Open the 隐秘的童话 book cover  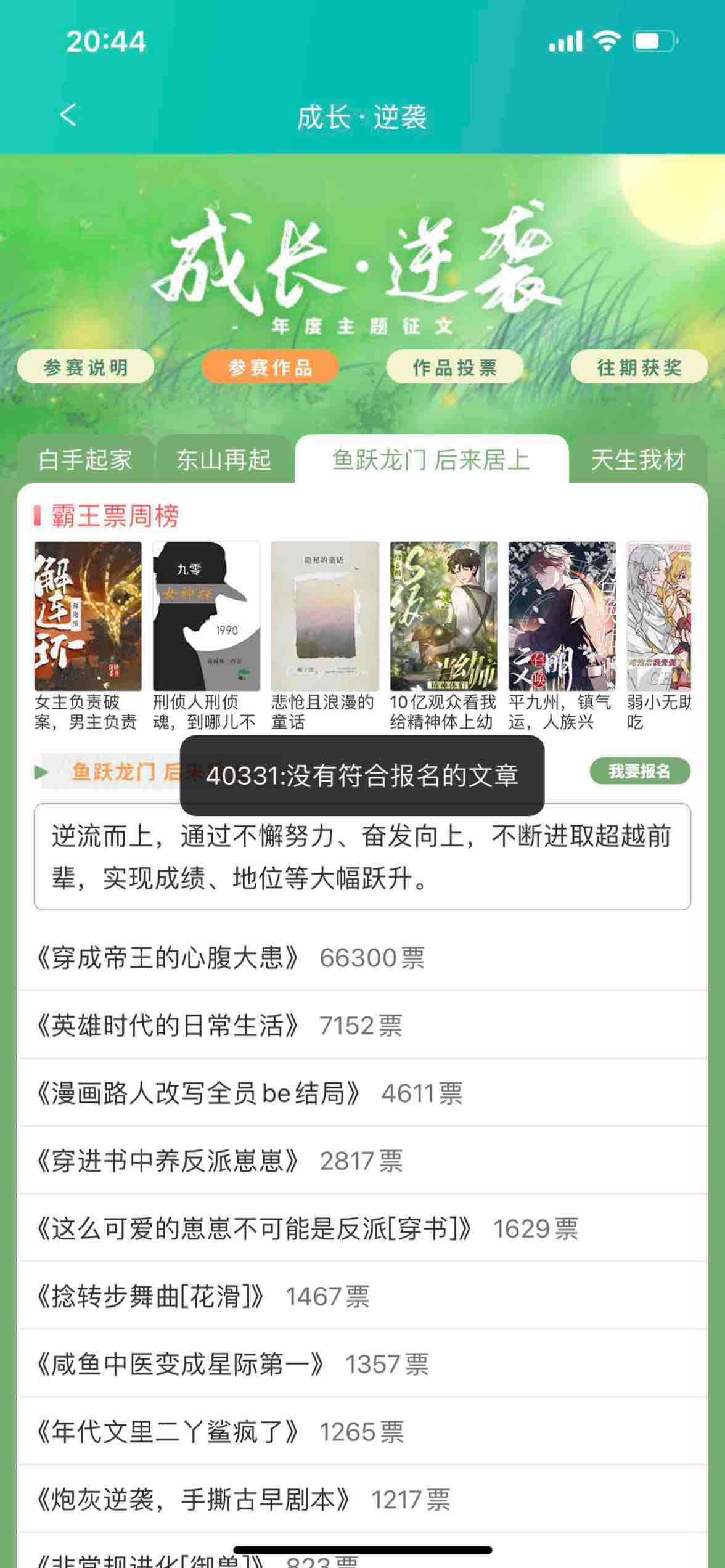click(x=325, y=616)
